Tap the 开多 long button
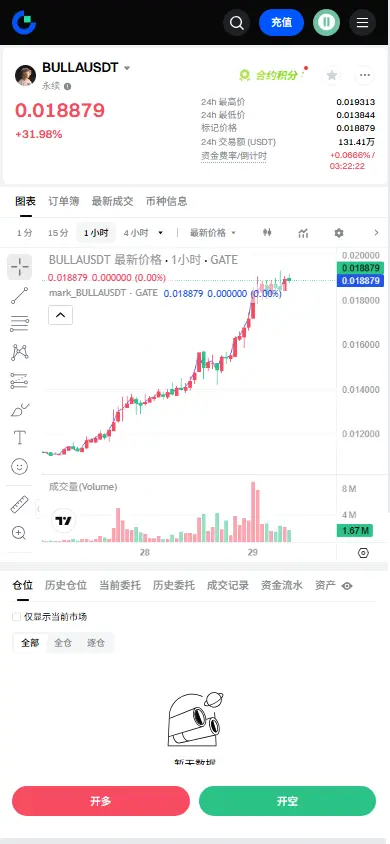 [x=101, y=801]
